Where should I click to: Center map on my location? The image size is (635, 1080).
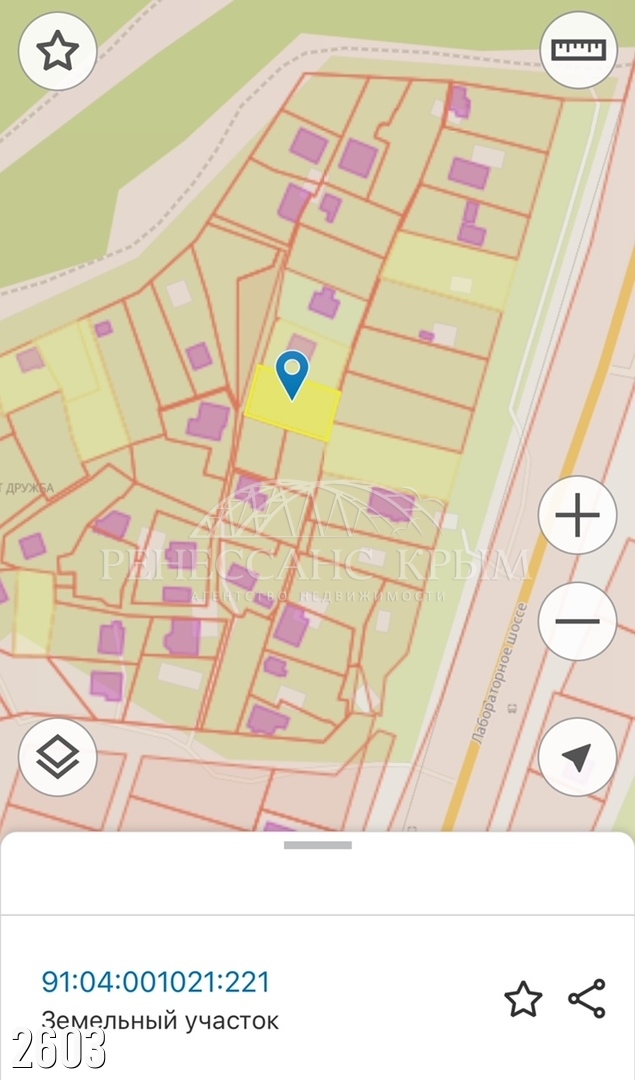577,757
